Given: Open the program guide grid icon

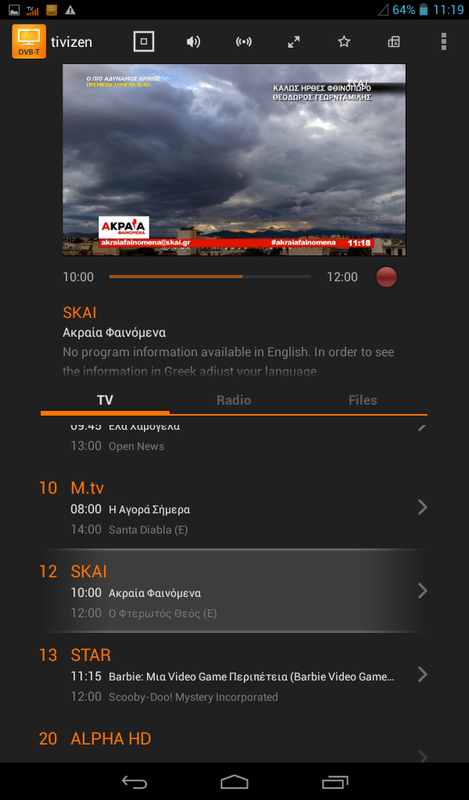Looking at the screenshot, I should tap(393, 42).
